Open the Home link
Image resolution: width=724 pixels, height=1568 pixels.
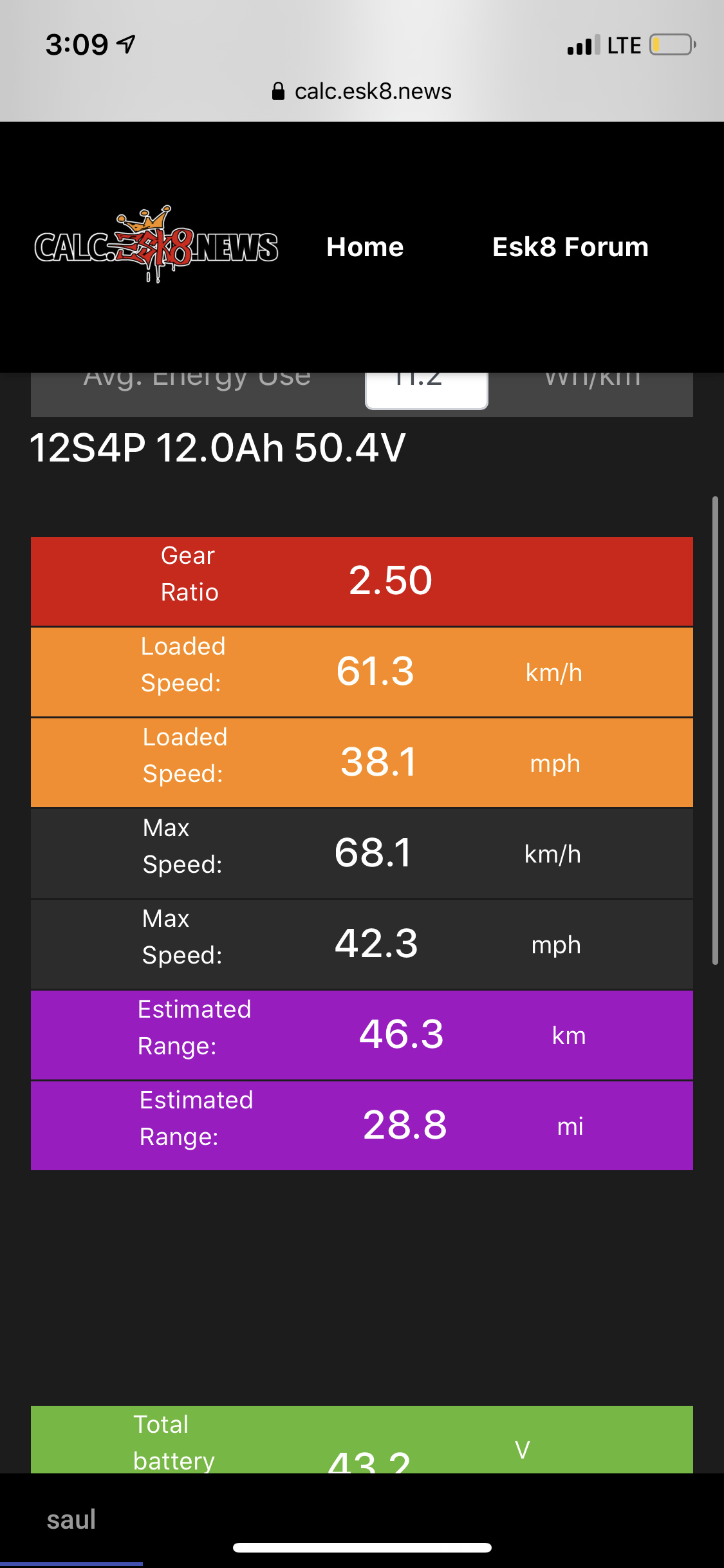365,247
